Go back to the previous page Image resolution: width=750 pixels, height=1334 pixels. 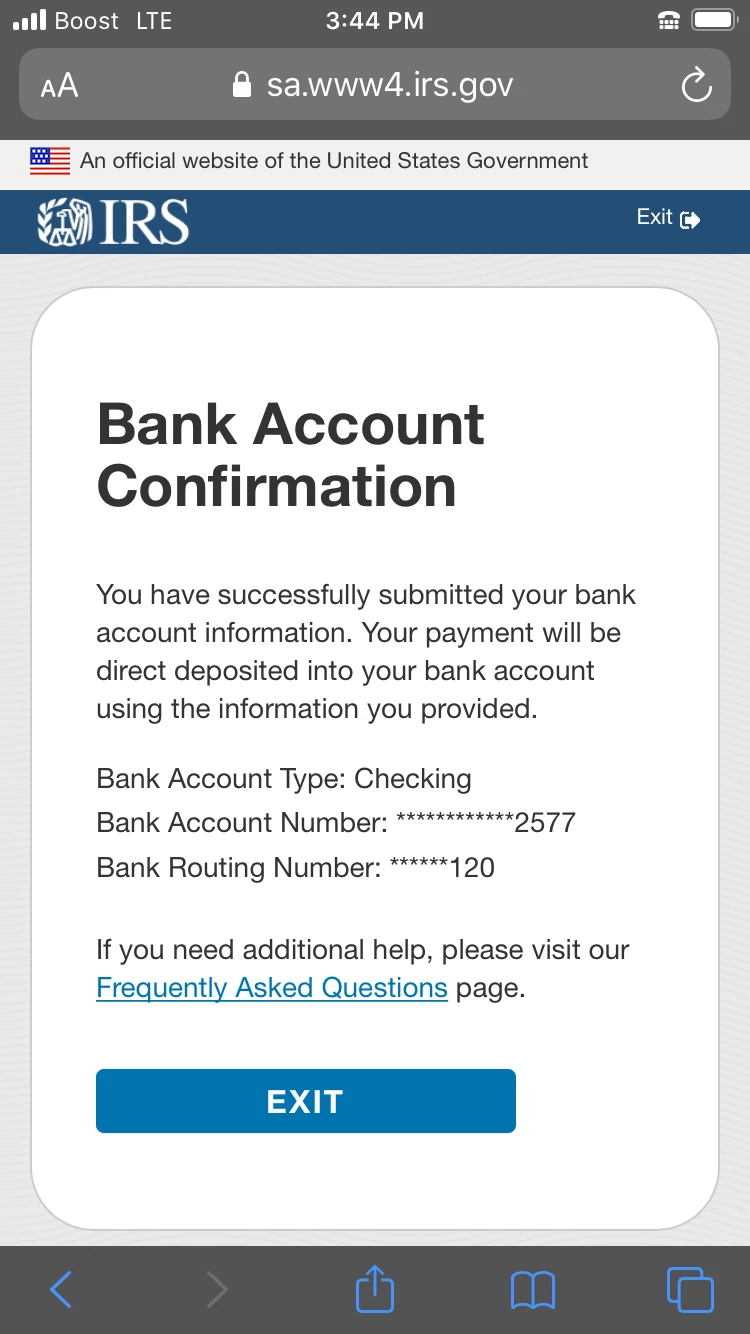point(61,1290)
